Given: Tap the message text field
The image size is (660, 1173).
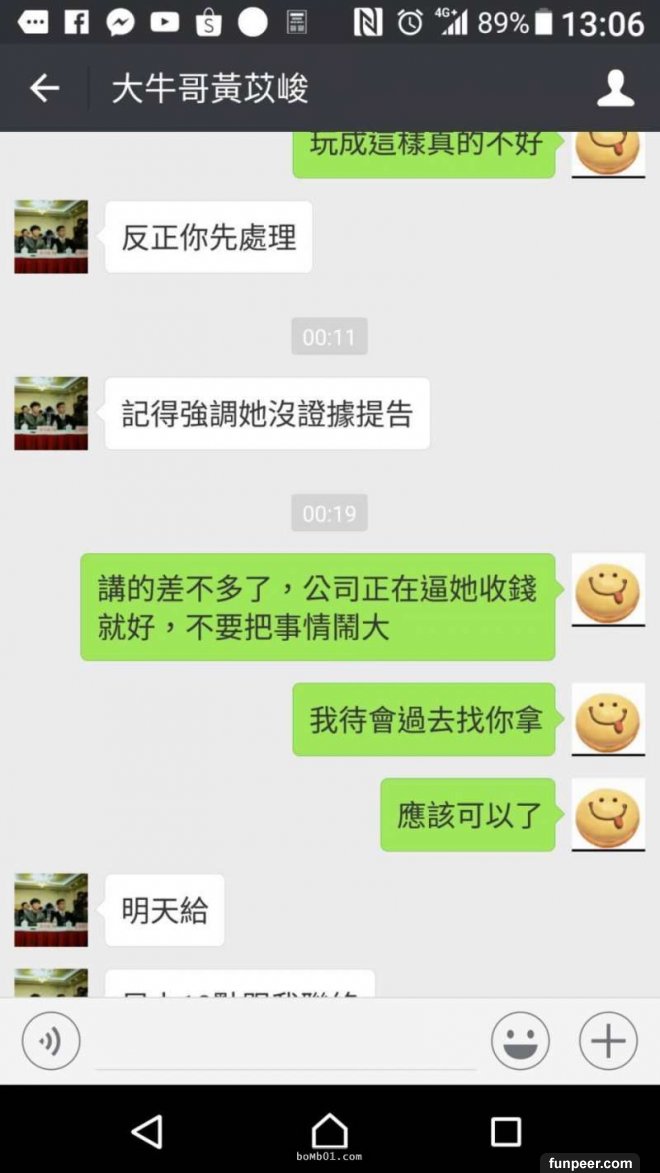Looking at the screenshot, I should point(285,1043).
